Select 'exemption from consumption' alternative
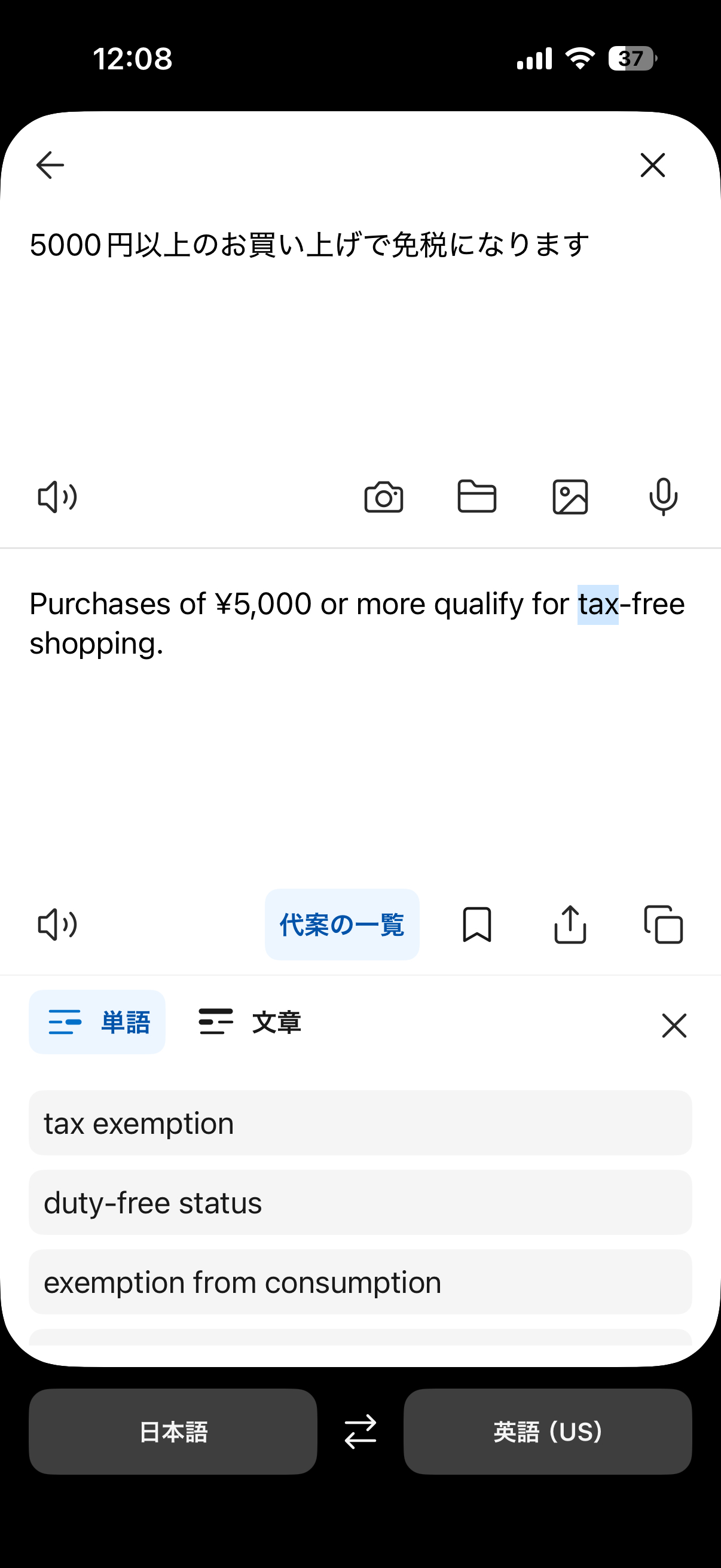The height and width of the screenshot is (1568, 721). (360, 1282)
